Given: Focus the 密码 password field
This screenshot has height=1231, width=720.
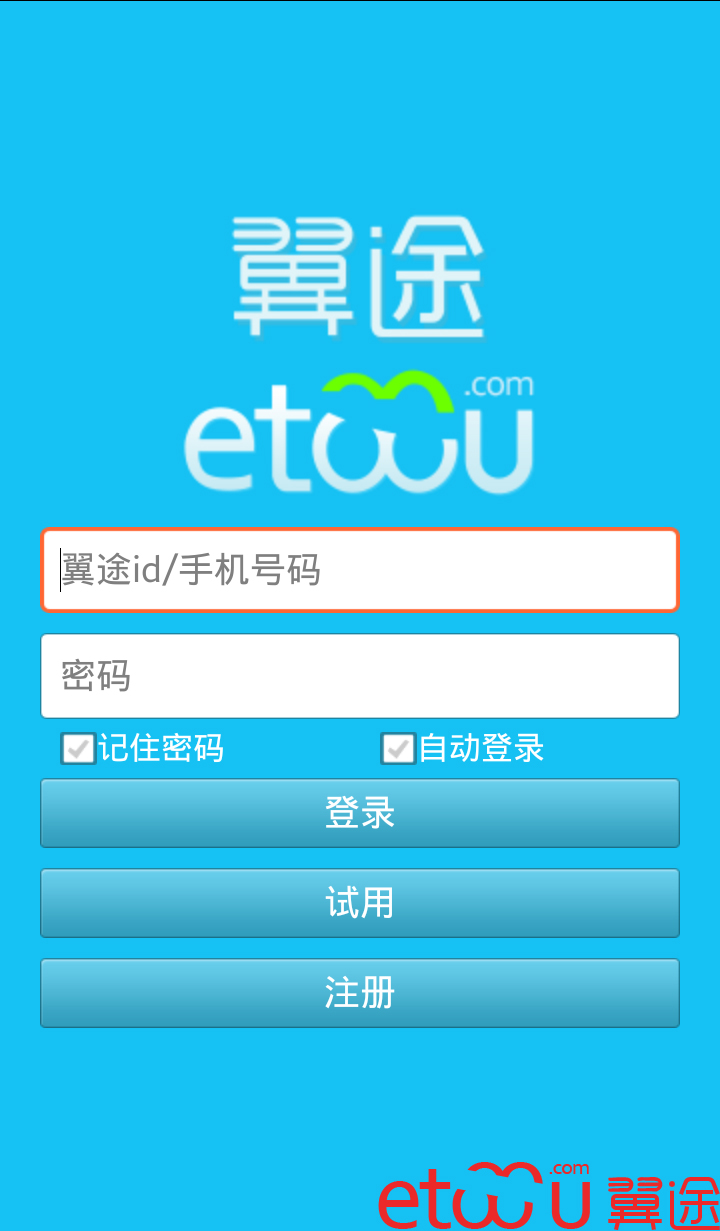Looking at the screenshot, I should (x=360, y=676).
